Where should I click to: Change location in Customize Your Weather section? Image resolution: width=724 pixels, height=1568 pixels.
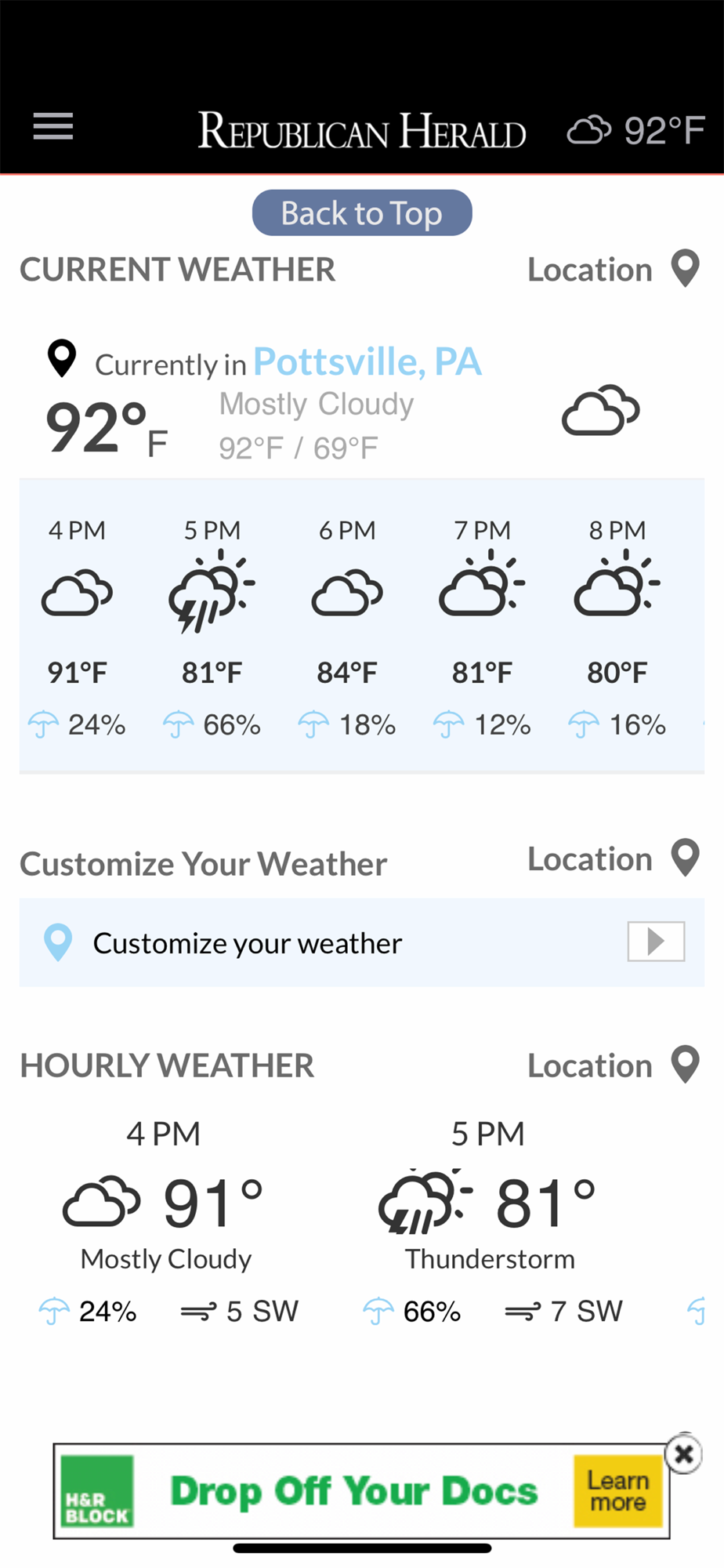pyautogui.click(x=614, y=859)
